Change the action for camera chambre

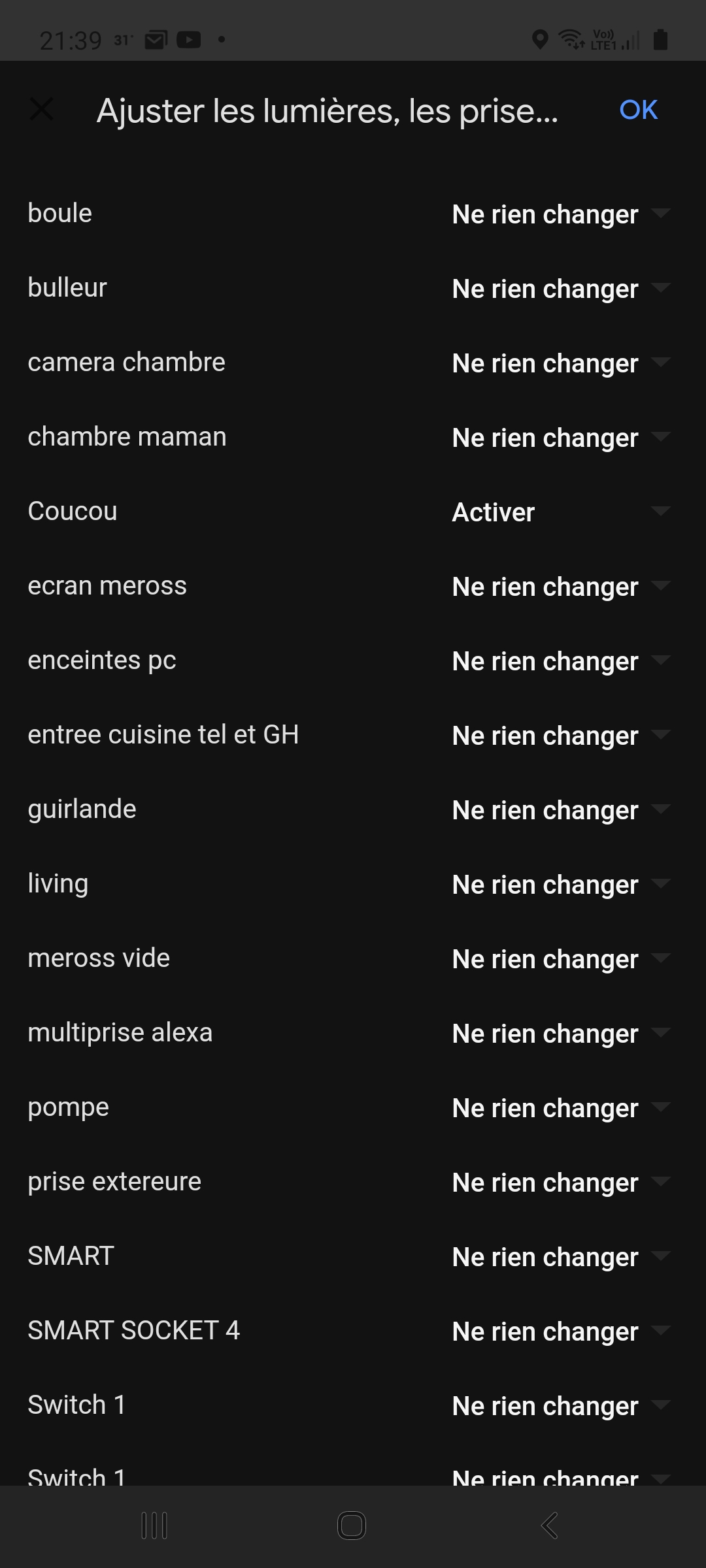coord(561,363)
